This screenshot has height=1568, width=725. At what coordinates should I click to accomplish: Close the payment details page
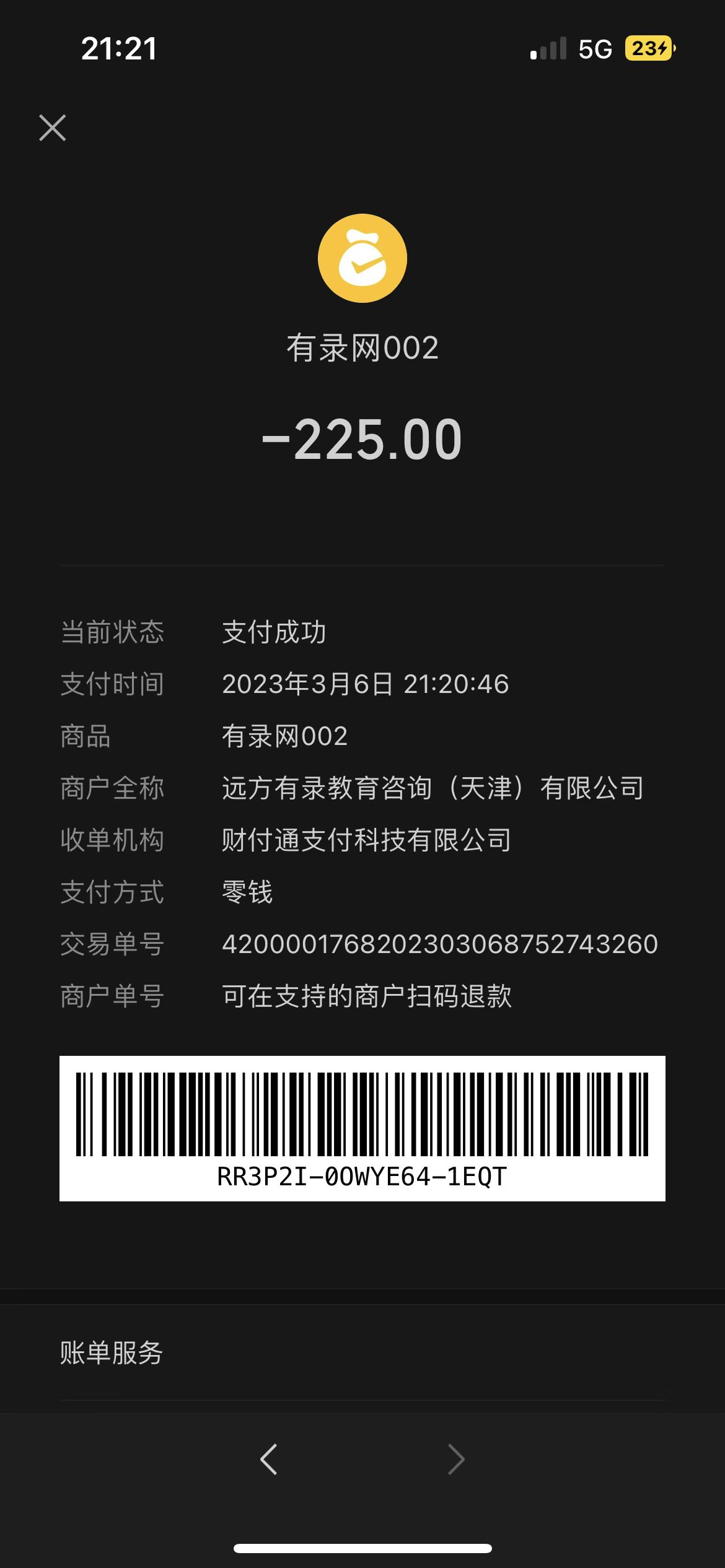point(53,128)
